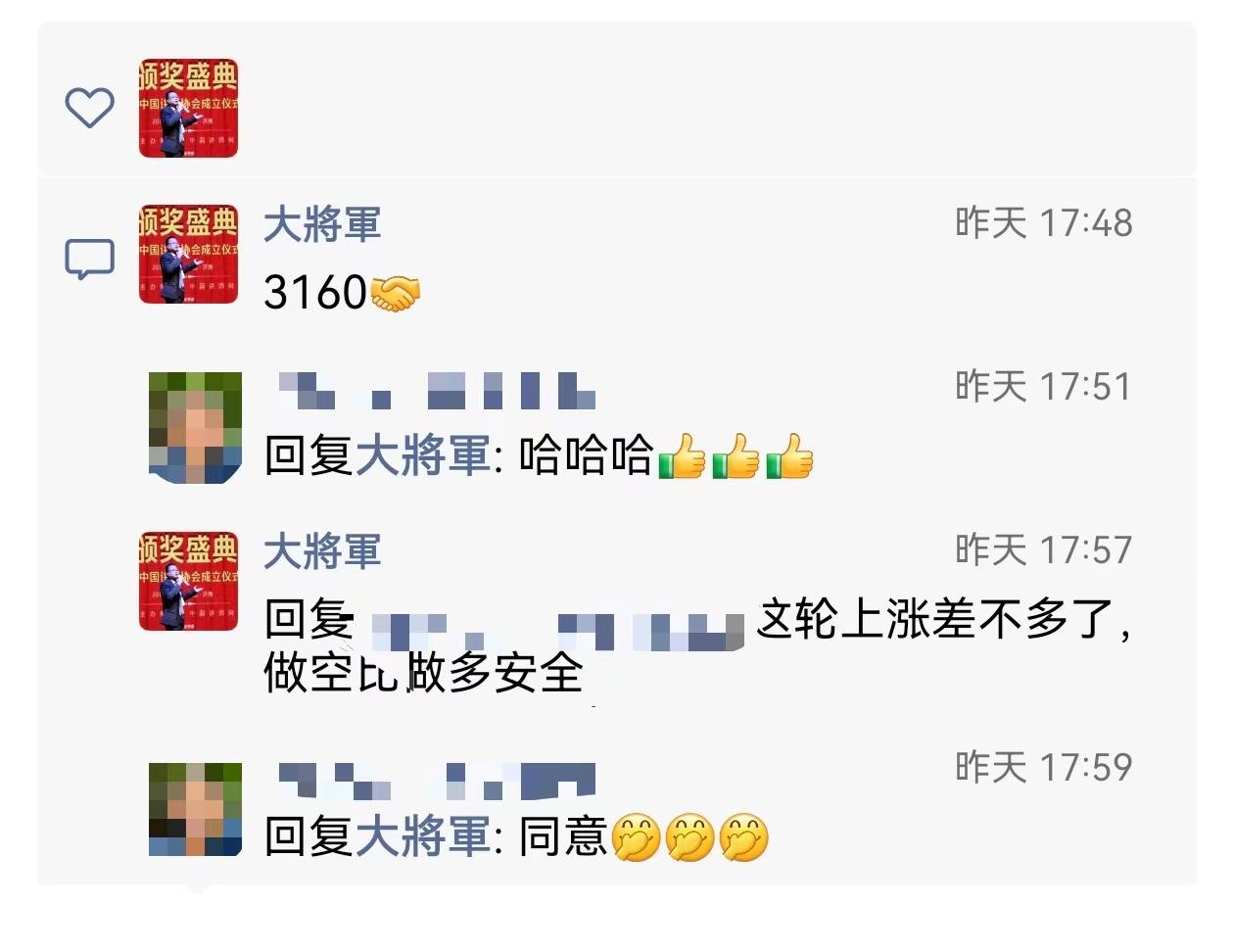Open the liker's avatar beside the heart icon
1234x952 pixels.
188,108
